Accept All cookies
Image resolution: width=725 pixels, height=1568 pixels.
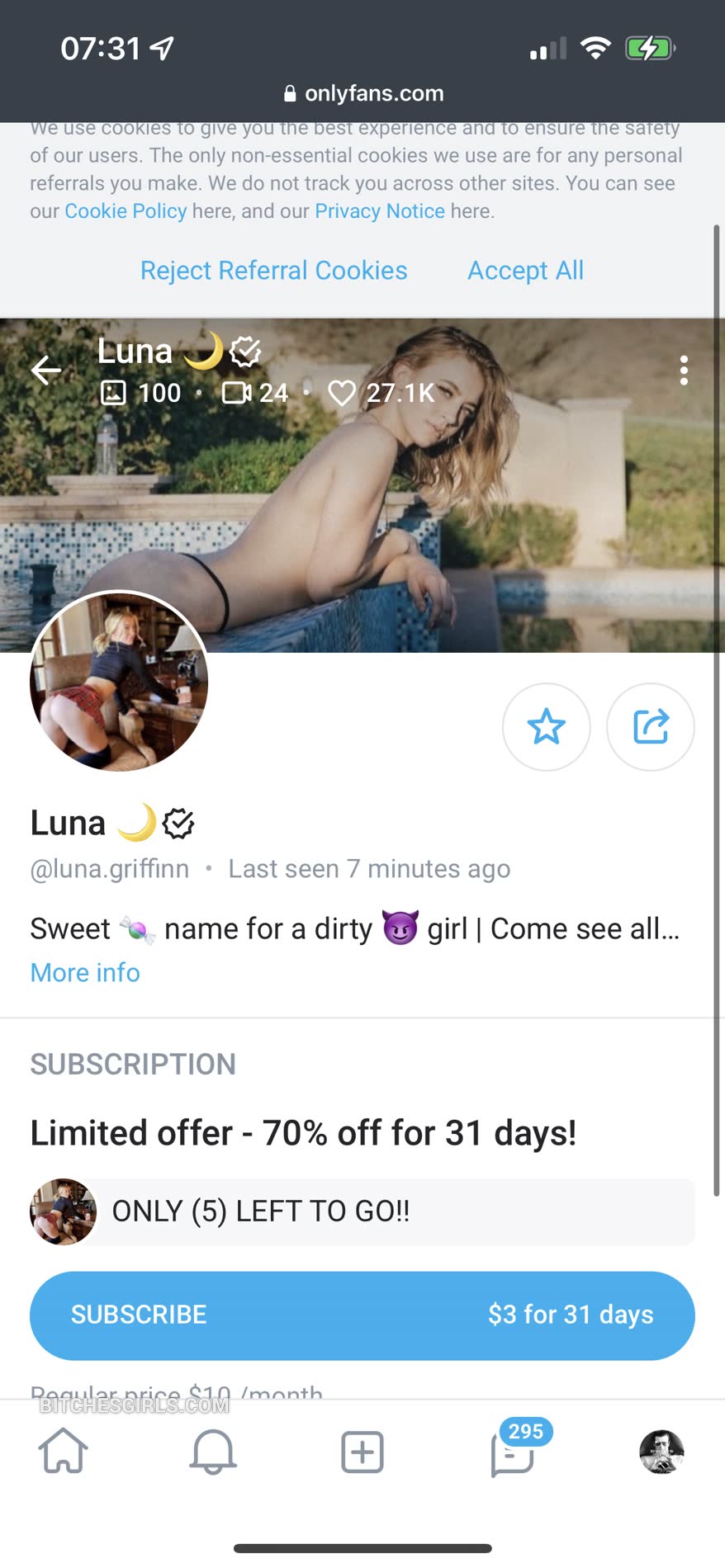[525, 271]
